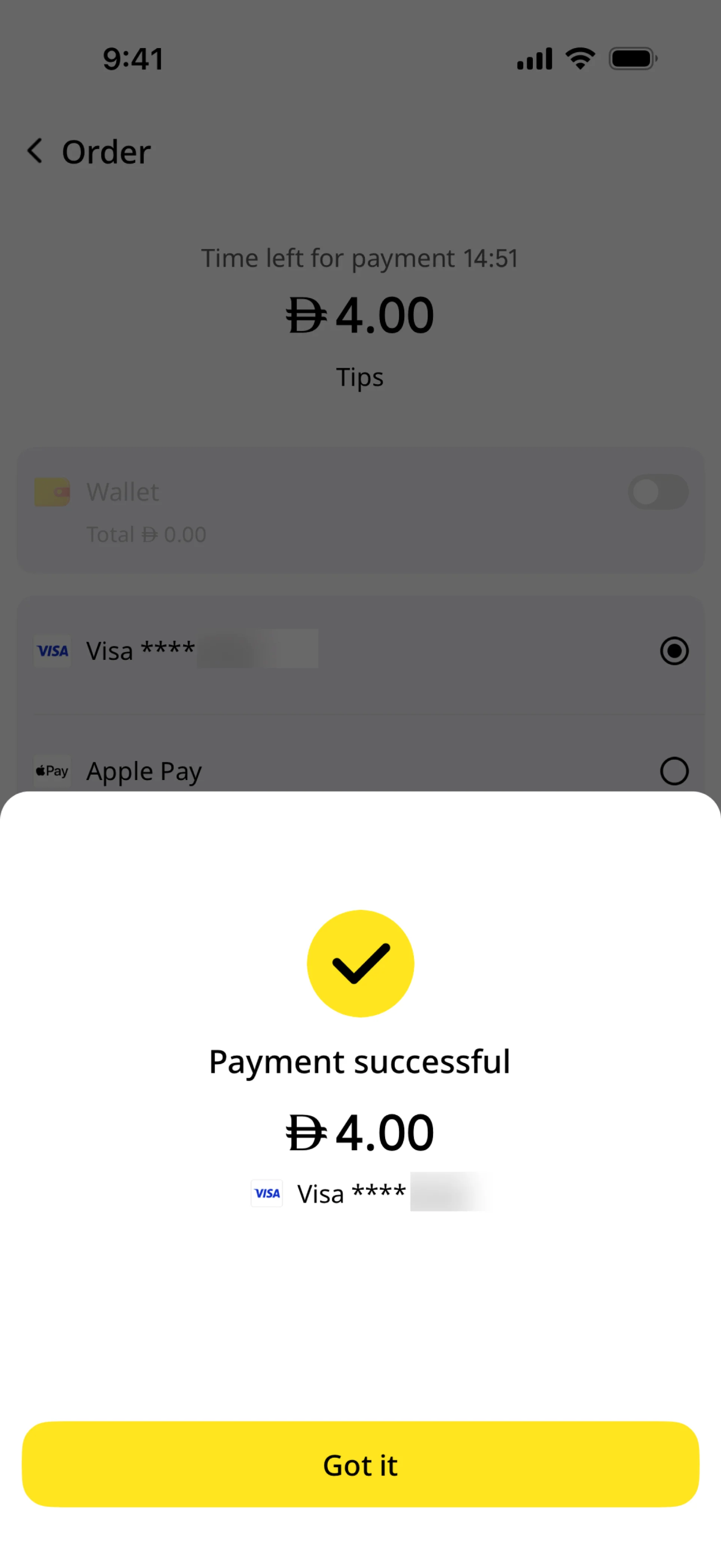This screenshot has height=1568, width=721.
Task: Toggle the Wallet switch
Action: pyautogui.click(x=658, y=492)
